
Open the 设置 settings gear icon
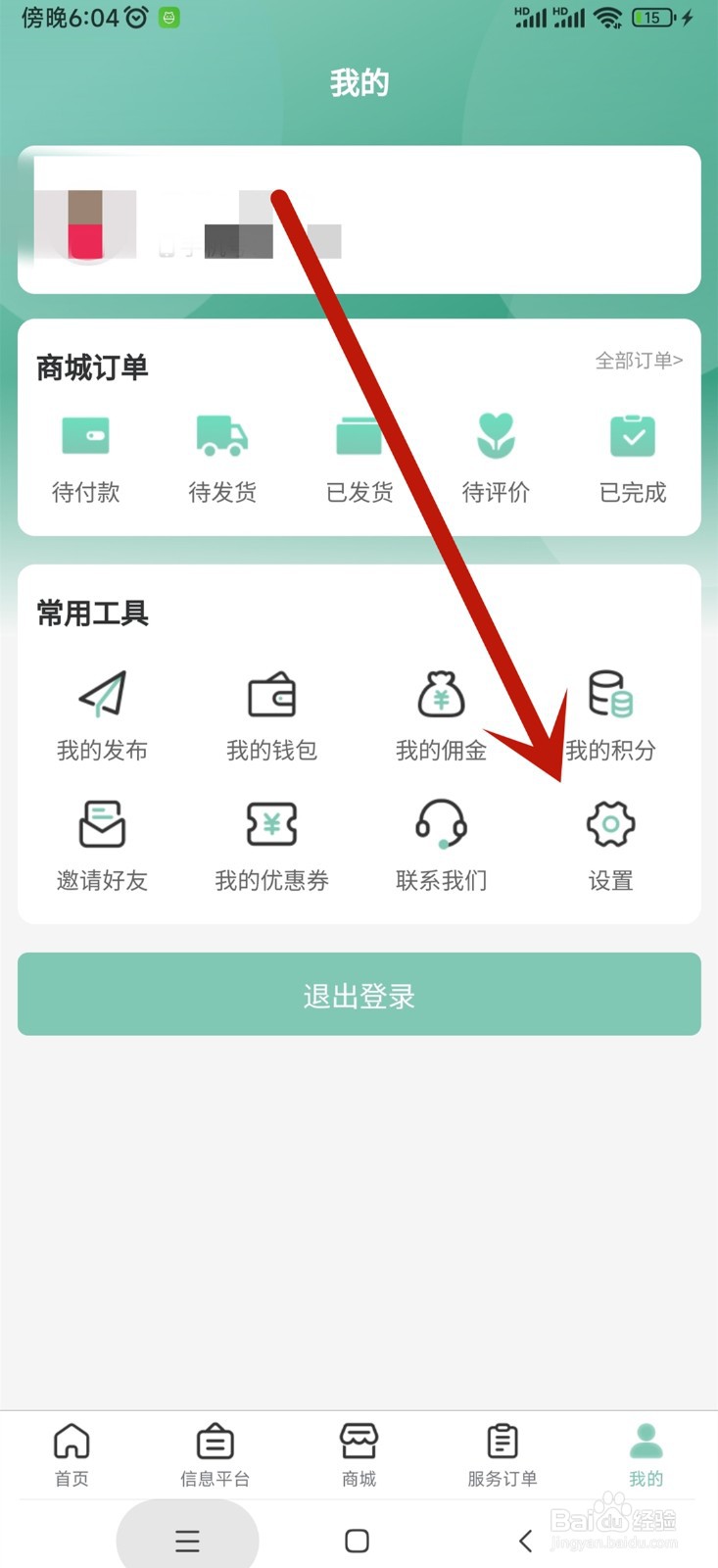(610, 826)
